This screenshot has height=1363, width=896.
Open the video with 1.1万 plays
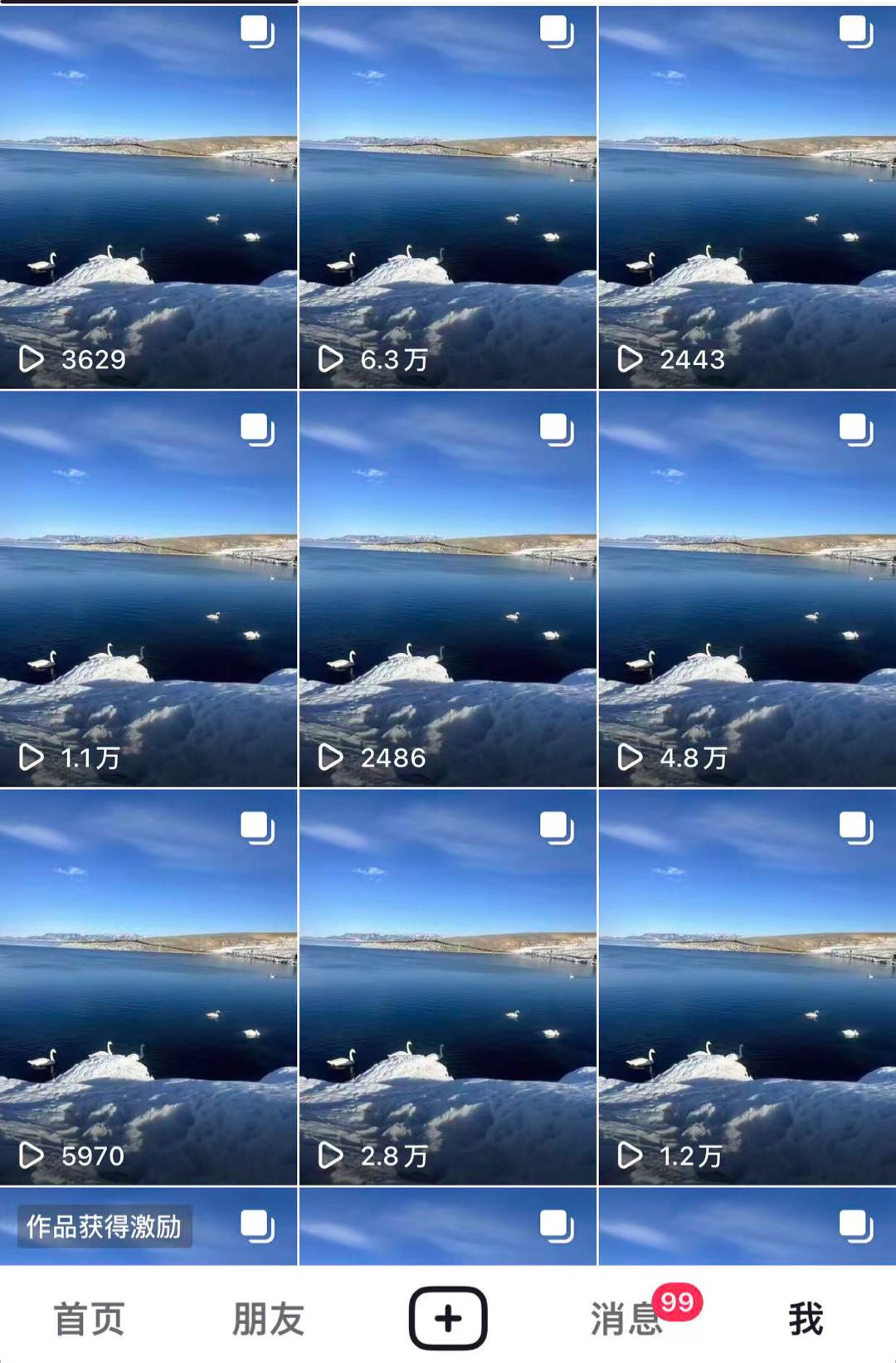click(149, 589)
